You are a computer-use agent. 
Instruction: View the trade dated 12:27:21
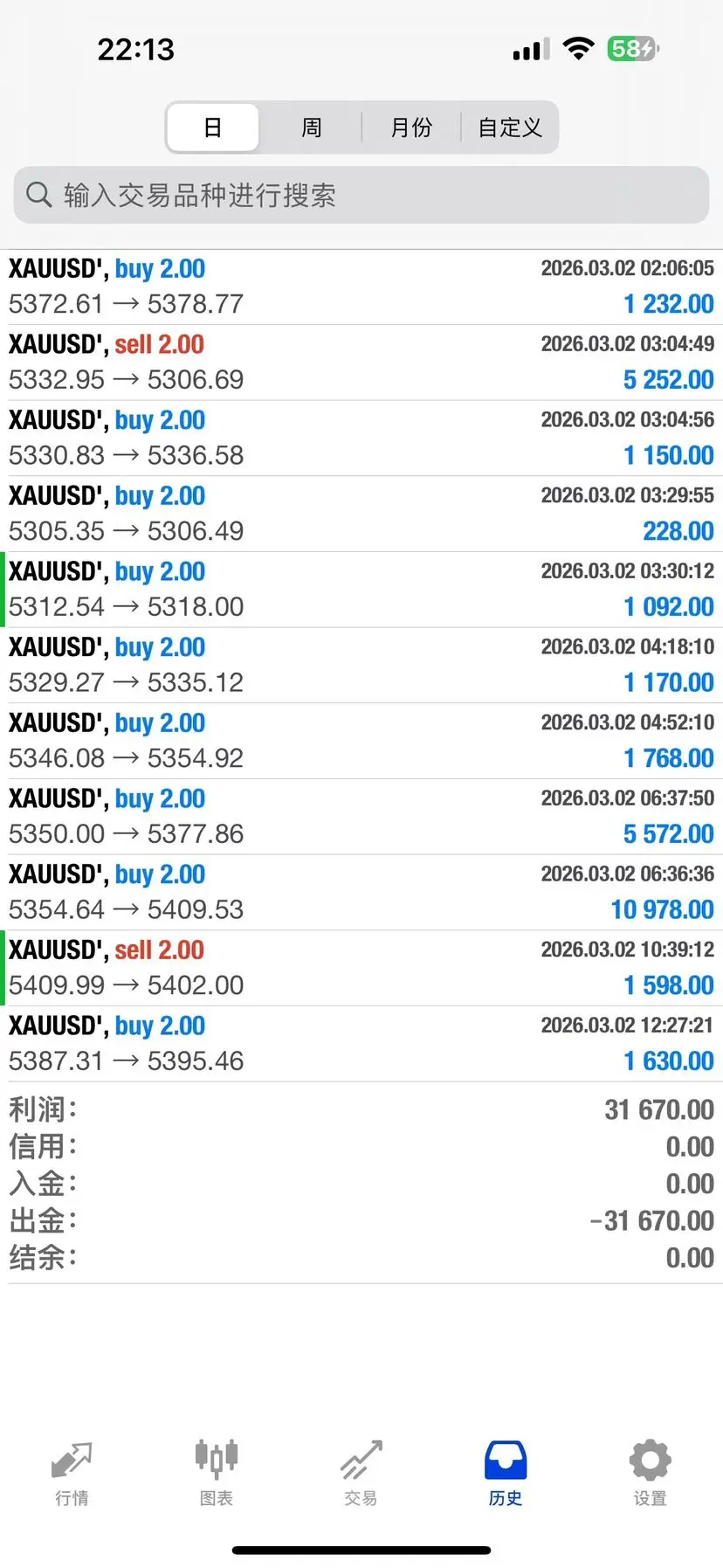pos(361,1043)
